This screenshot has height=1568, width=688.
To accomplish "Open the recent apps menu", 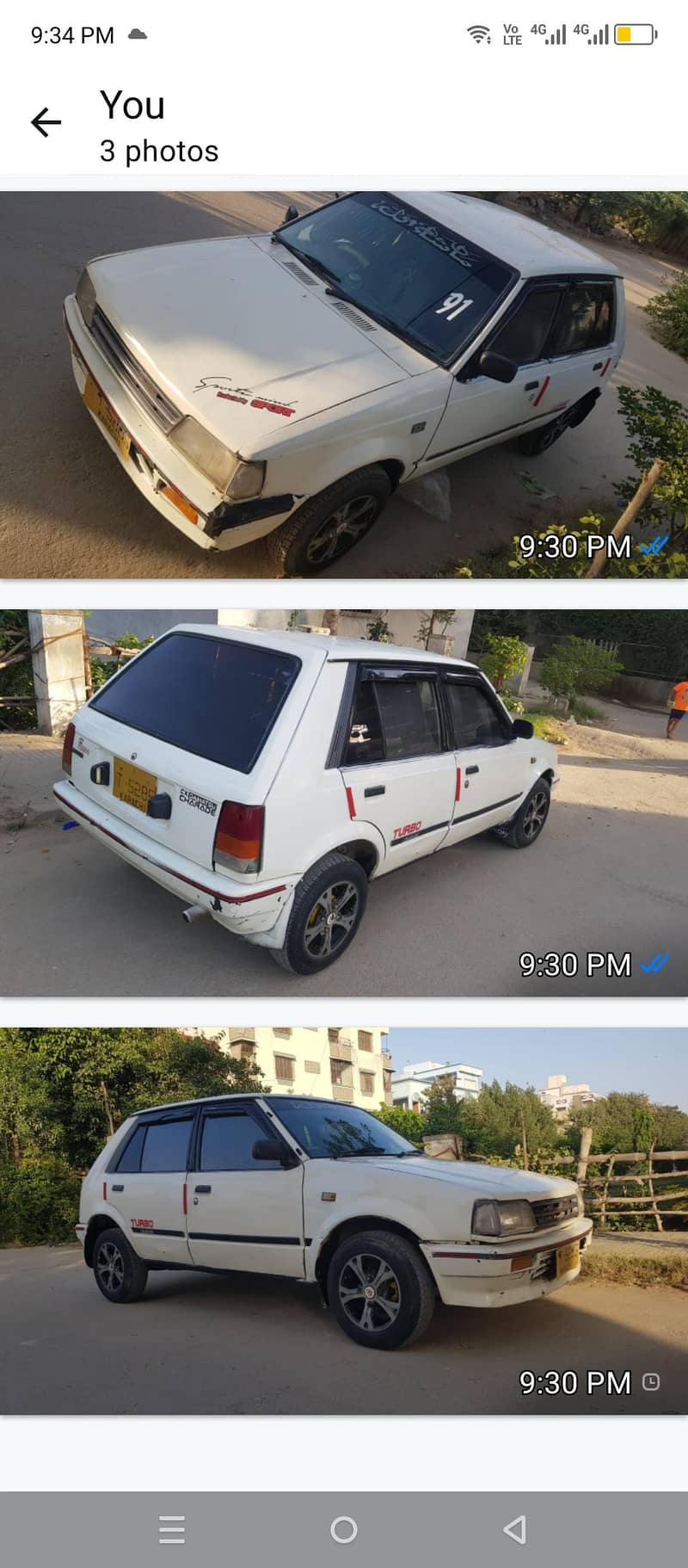I will (172, 1529).
